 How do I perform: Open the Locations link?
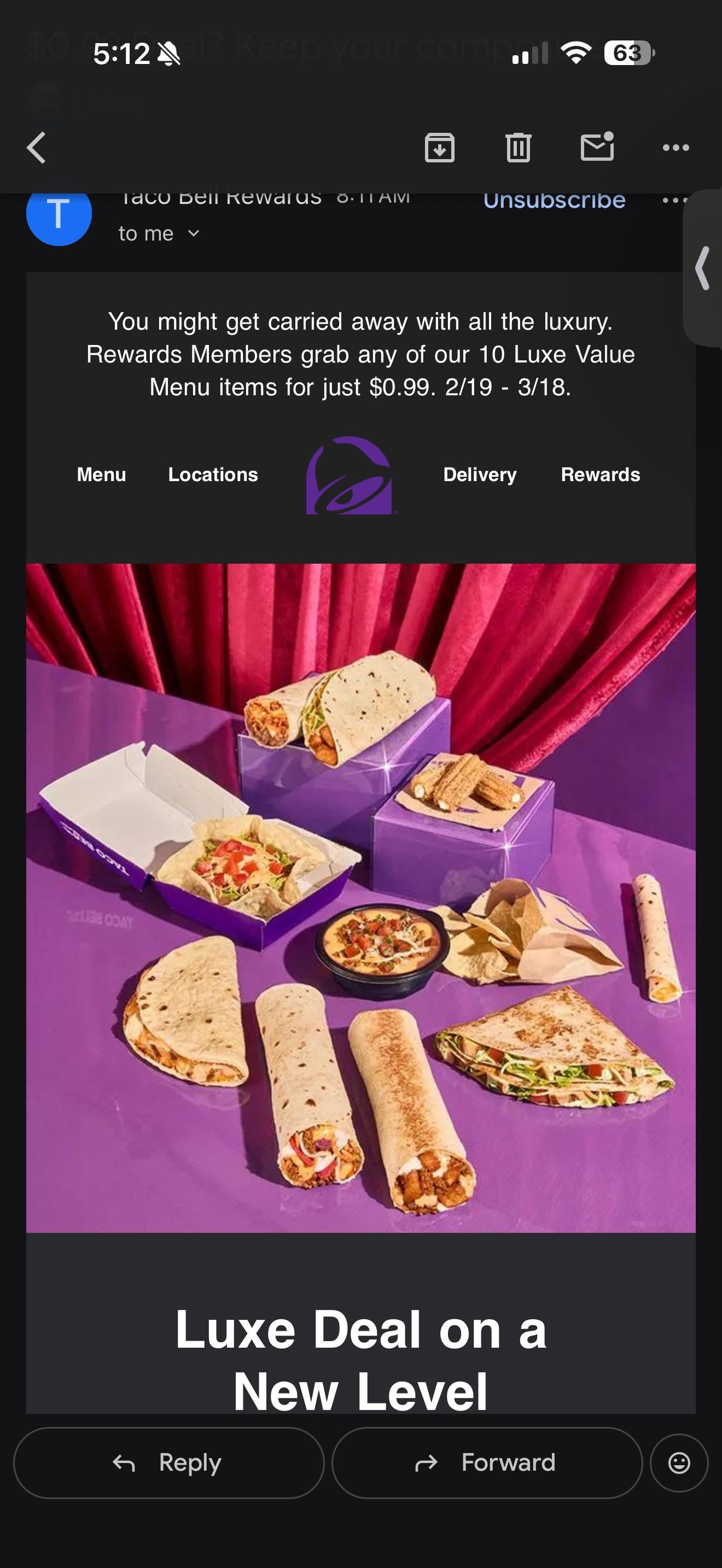(213, 474)
